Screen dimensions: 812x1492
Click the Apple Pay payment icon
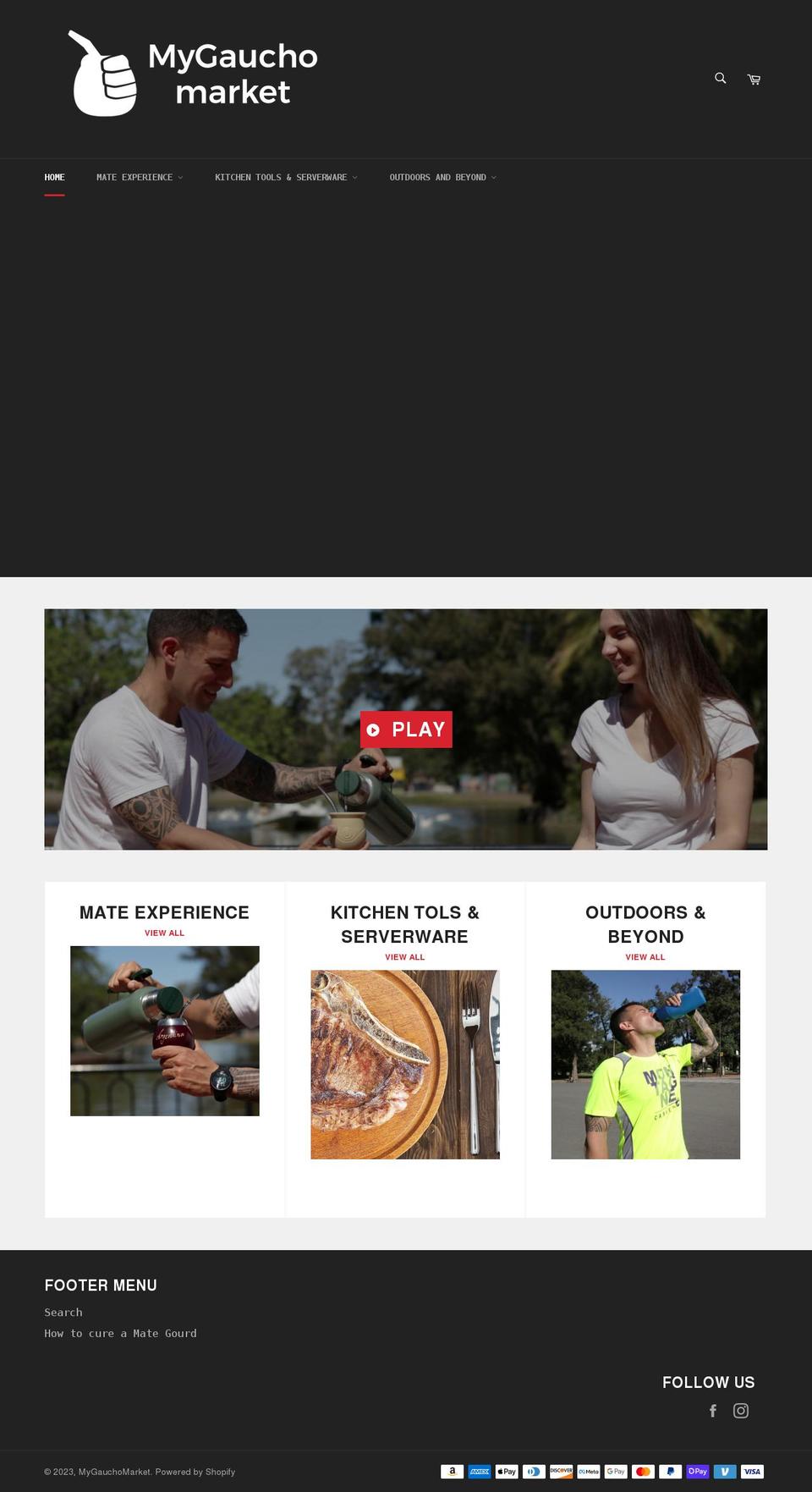507,1472
